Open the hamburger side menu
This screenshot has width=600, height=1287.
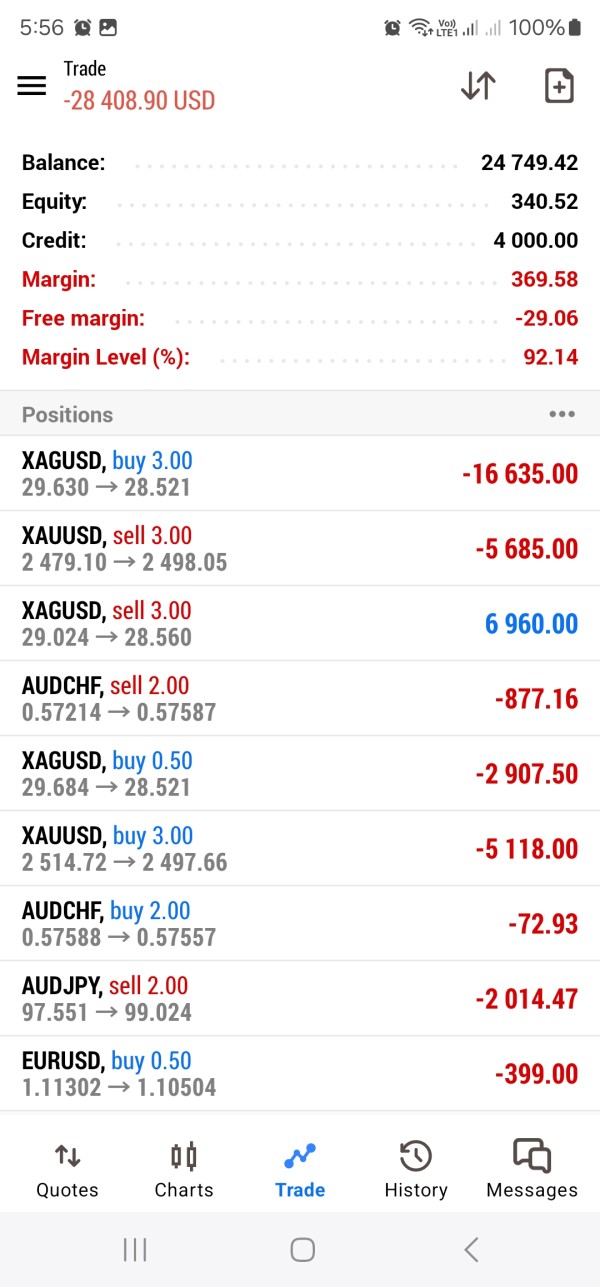[32, 86]
